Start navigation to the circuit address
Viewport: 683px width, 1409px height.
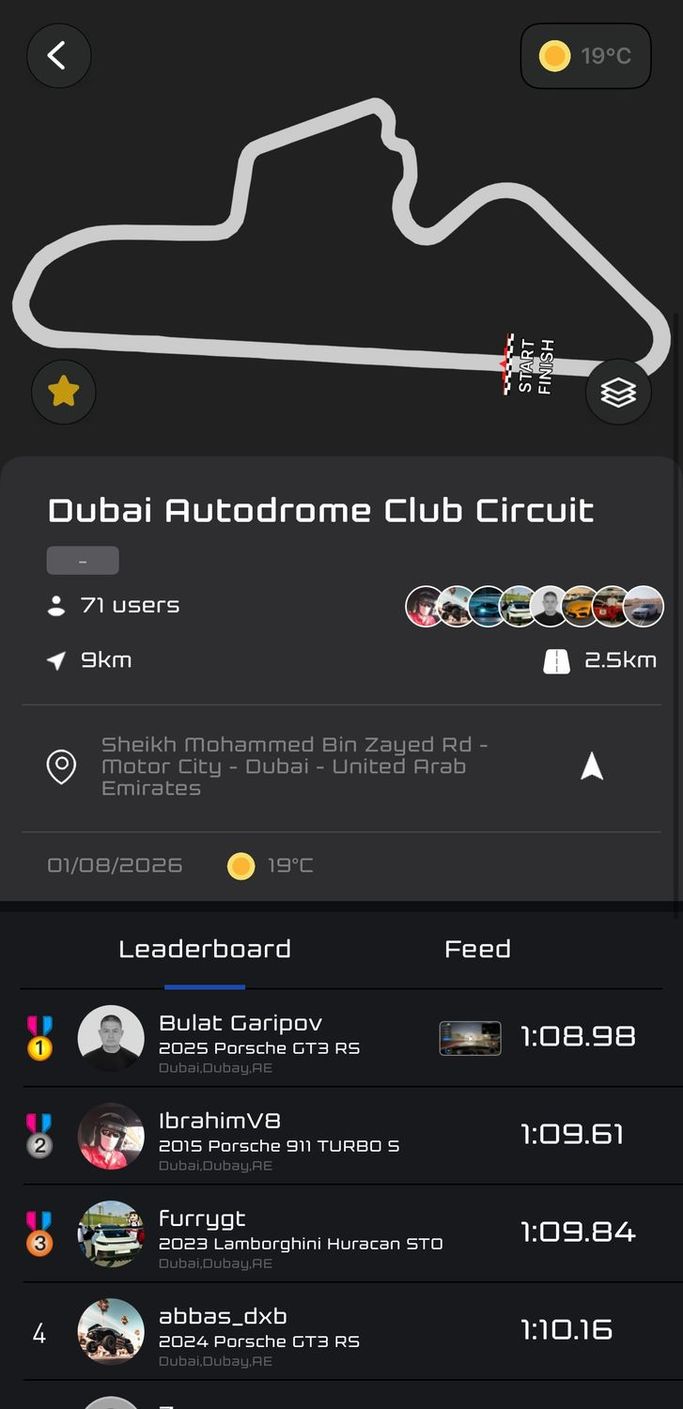coord(592,767)
